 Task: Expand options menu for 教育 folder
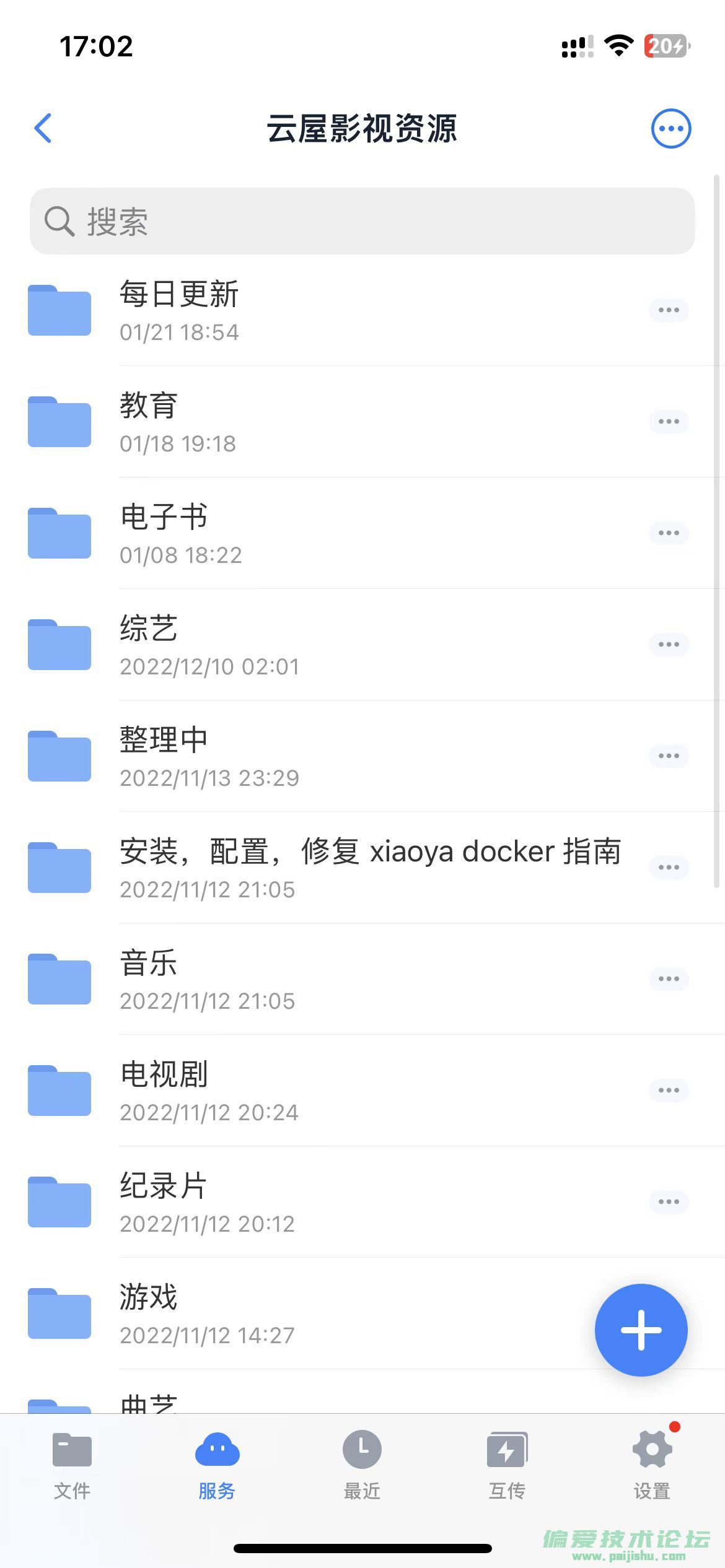tap(669, 421)
